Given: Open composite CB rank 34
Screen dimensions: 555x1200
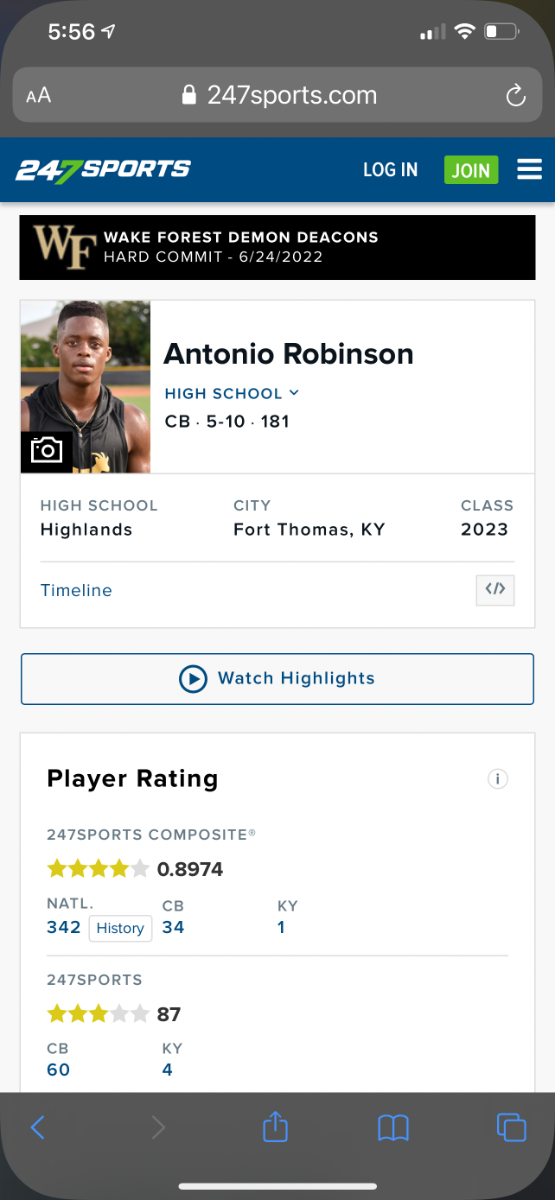Looking at the screenshot, I should 173,927.
